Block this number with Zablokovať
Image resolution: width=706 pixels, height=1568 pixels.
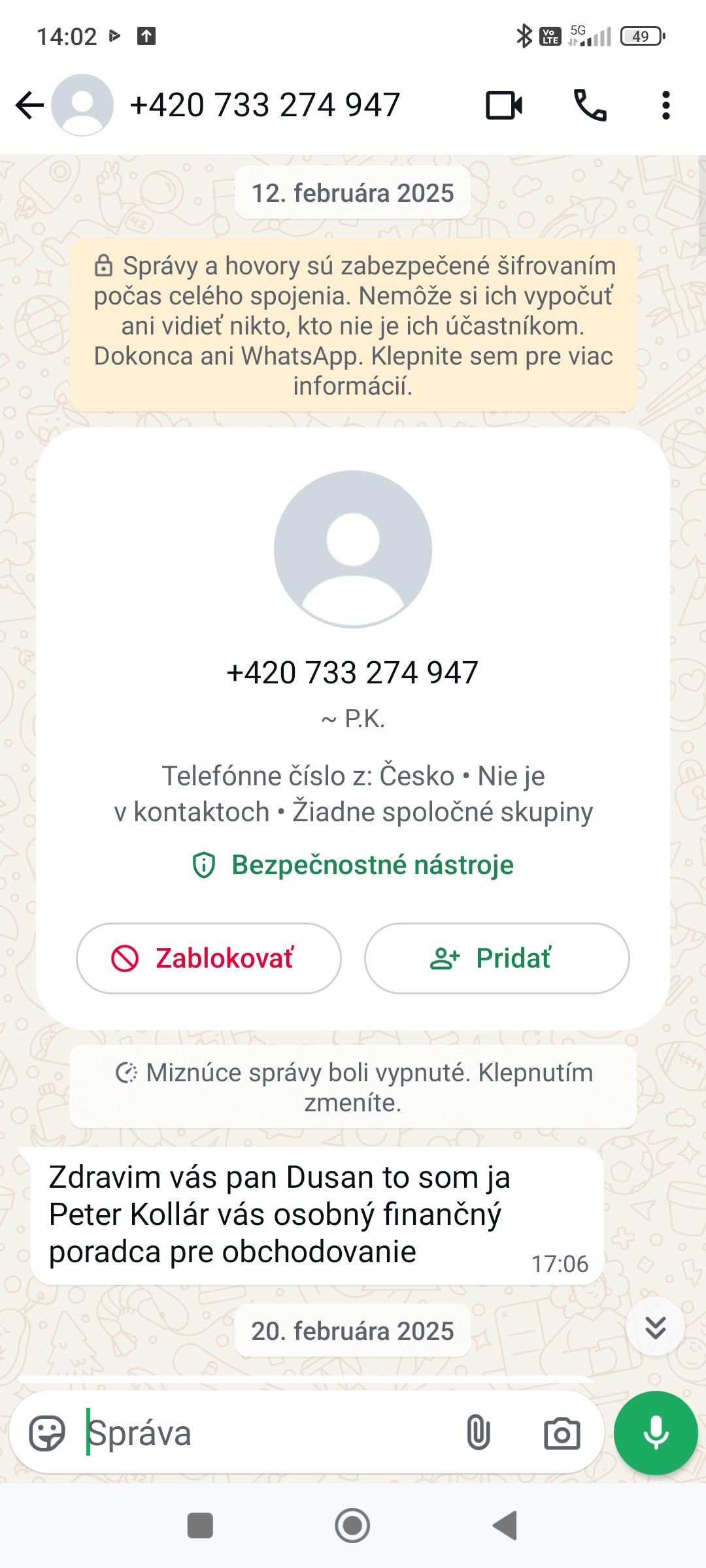209,958
